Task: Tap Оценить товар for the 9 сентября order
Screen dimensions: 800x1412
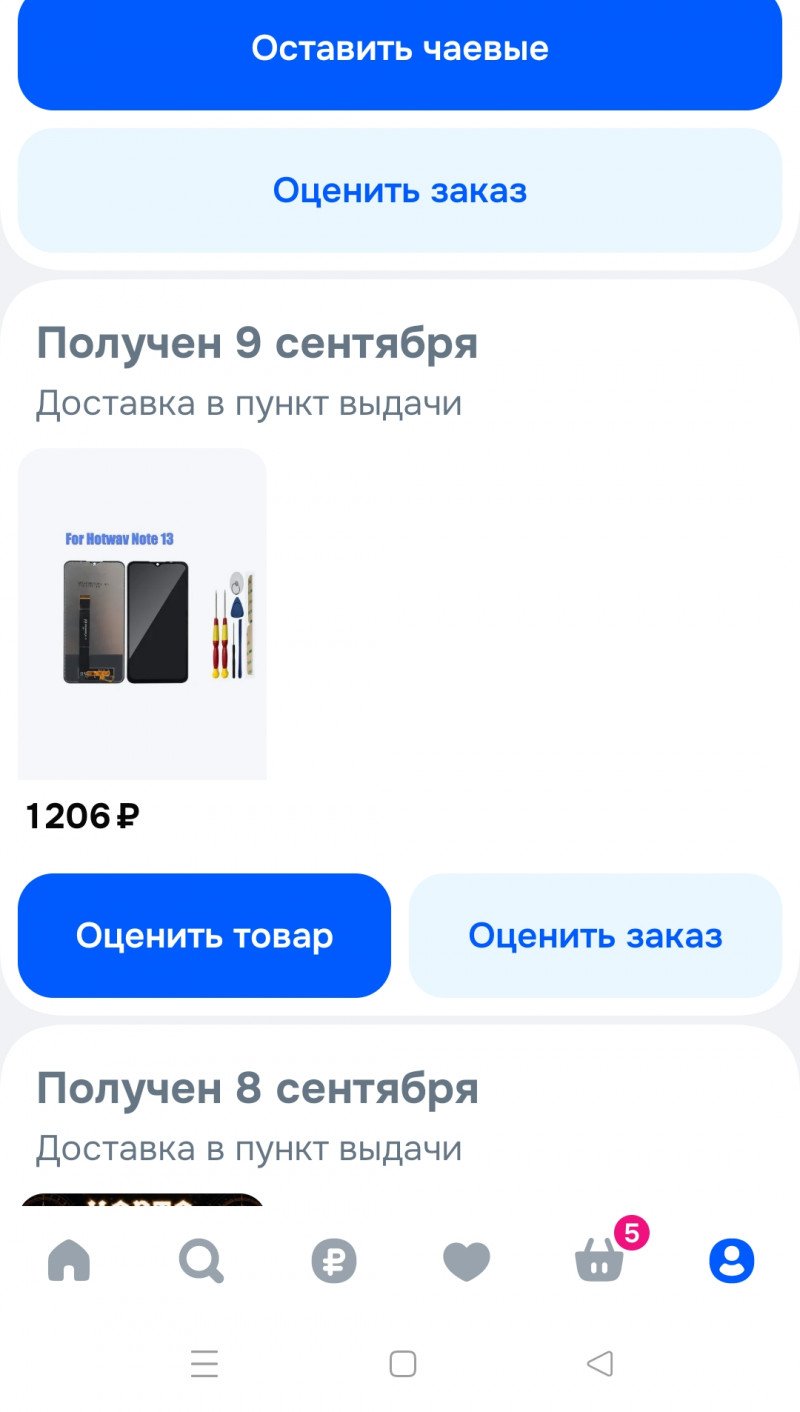Action: (204, 935)
